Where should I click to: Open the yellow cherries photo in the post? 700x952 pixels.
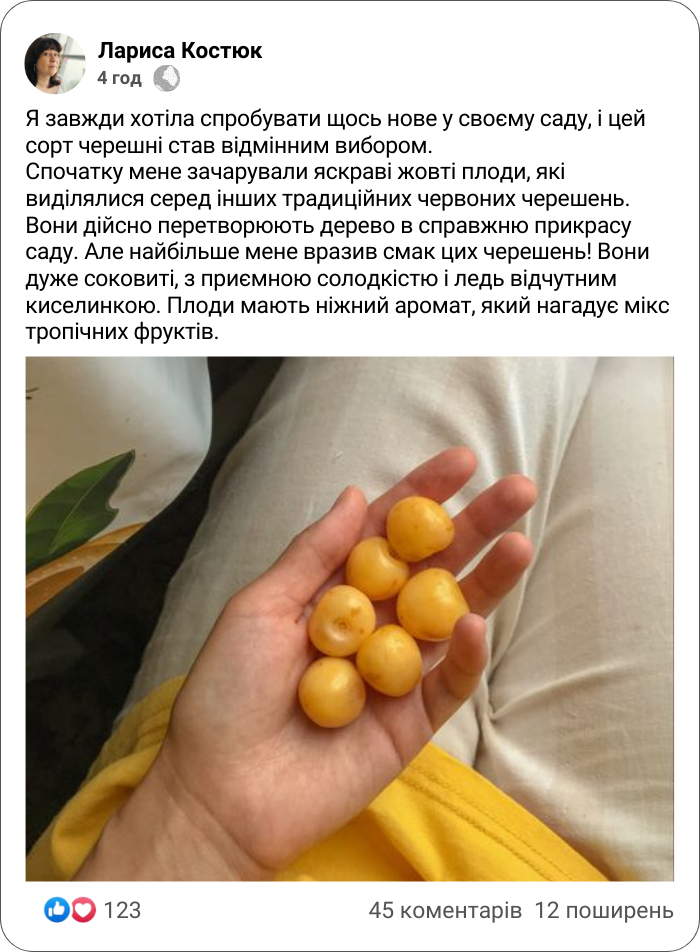350,618
